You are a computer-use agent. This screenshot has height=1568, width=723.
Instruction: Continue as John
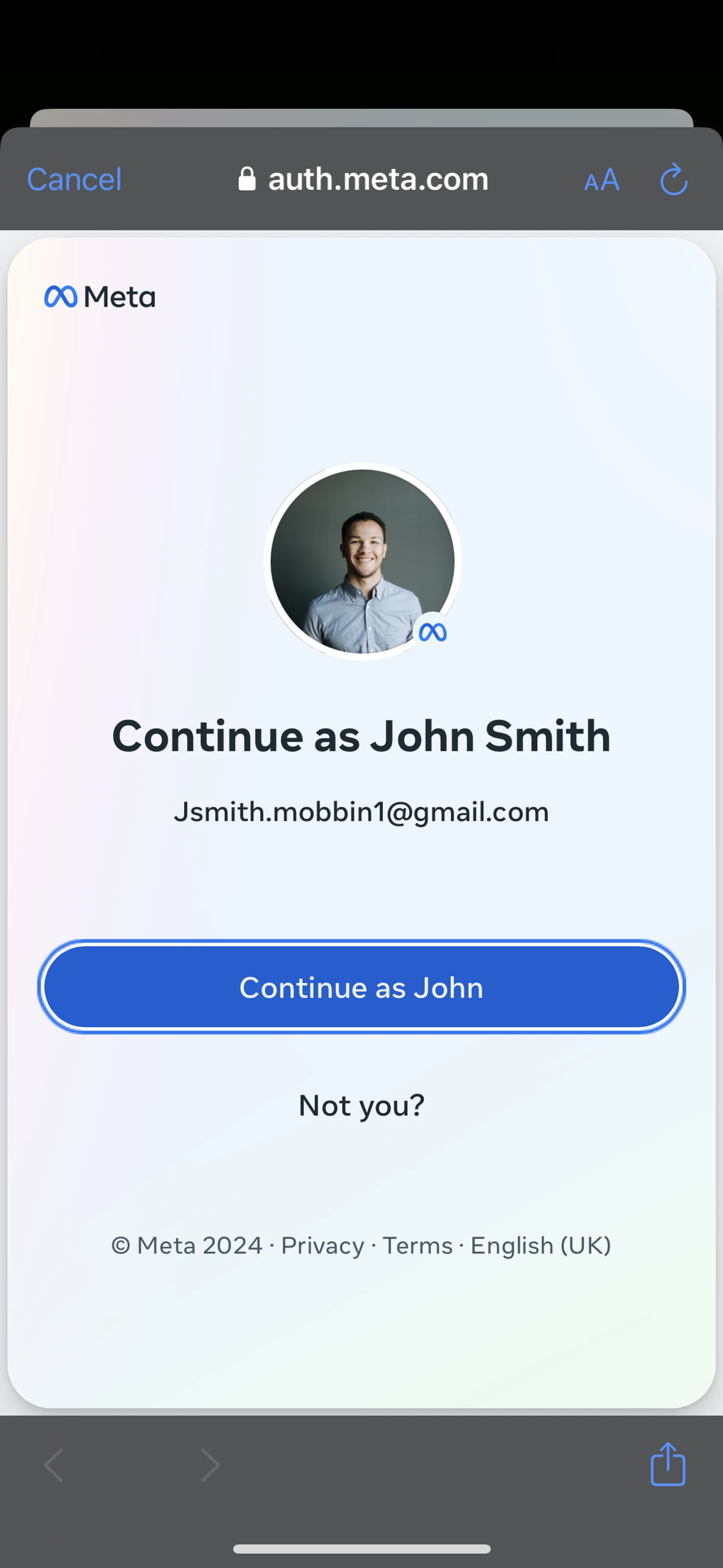point(361,987)
